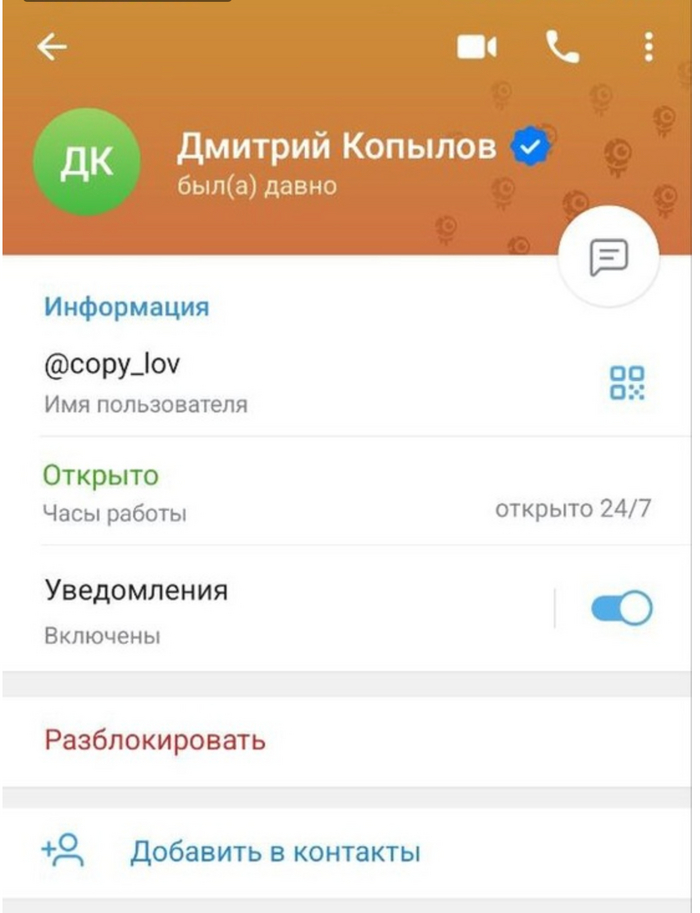Show the QR code for @copy_lov
This screenshot has height=913, width=700.
point(628,383)
